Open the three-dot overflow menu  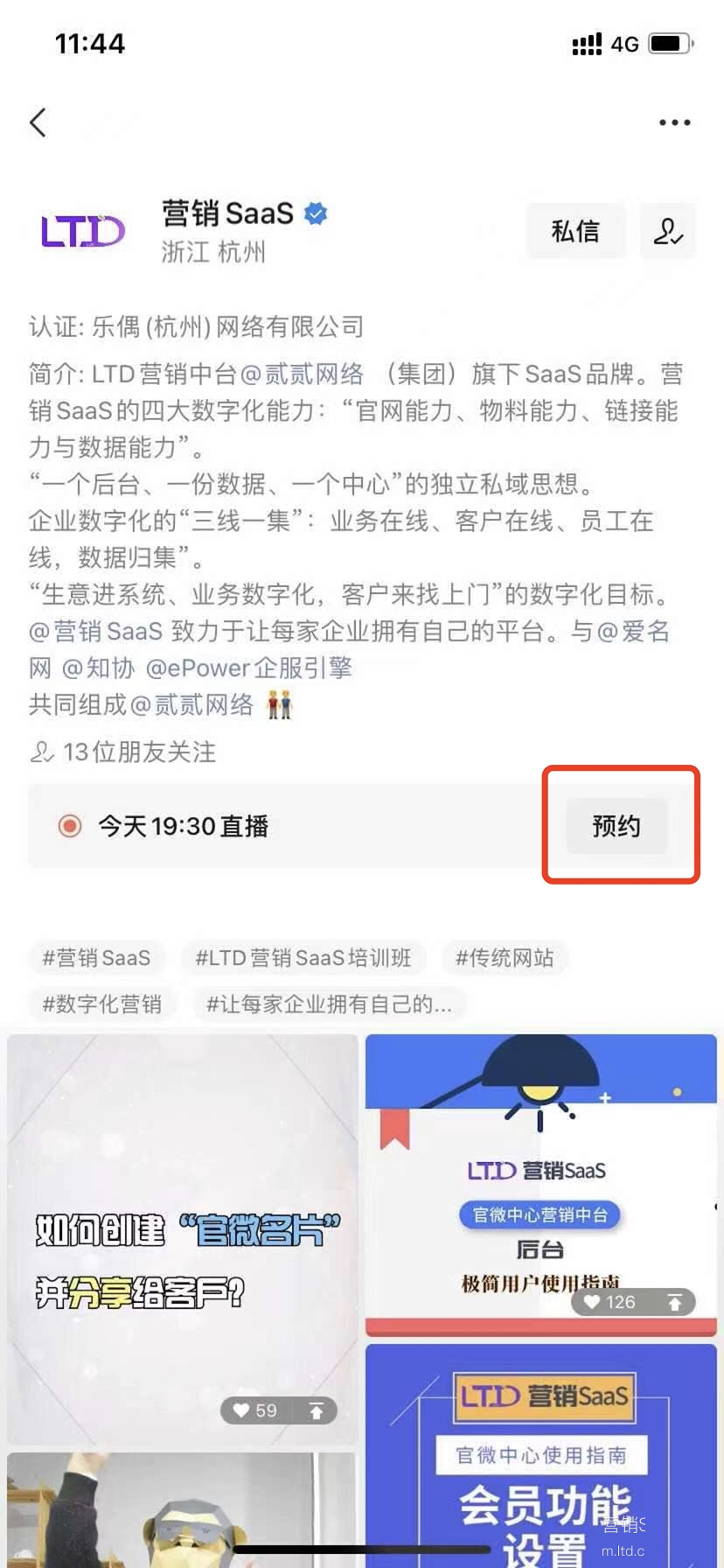point(674,122)
